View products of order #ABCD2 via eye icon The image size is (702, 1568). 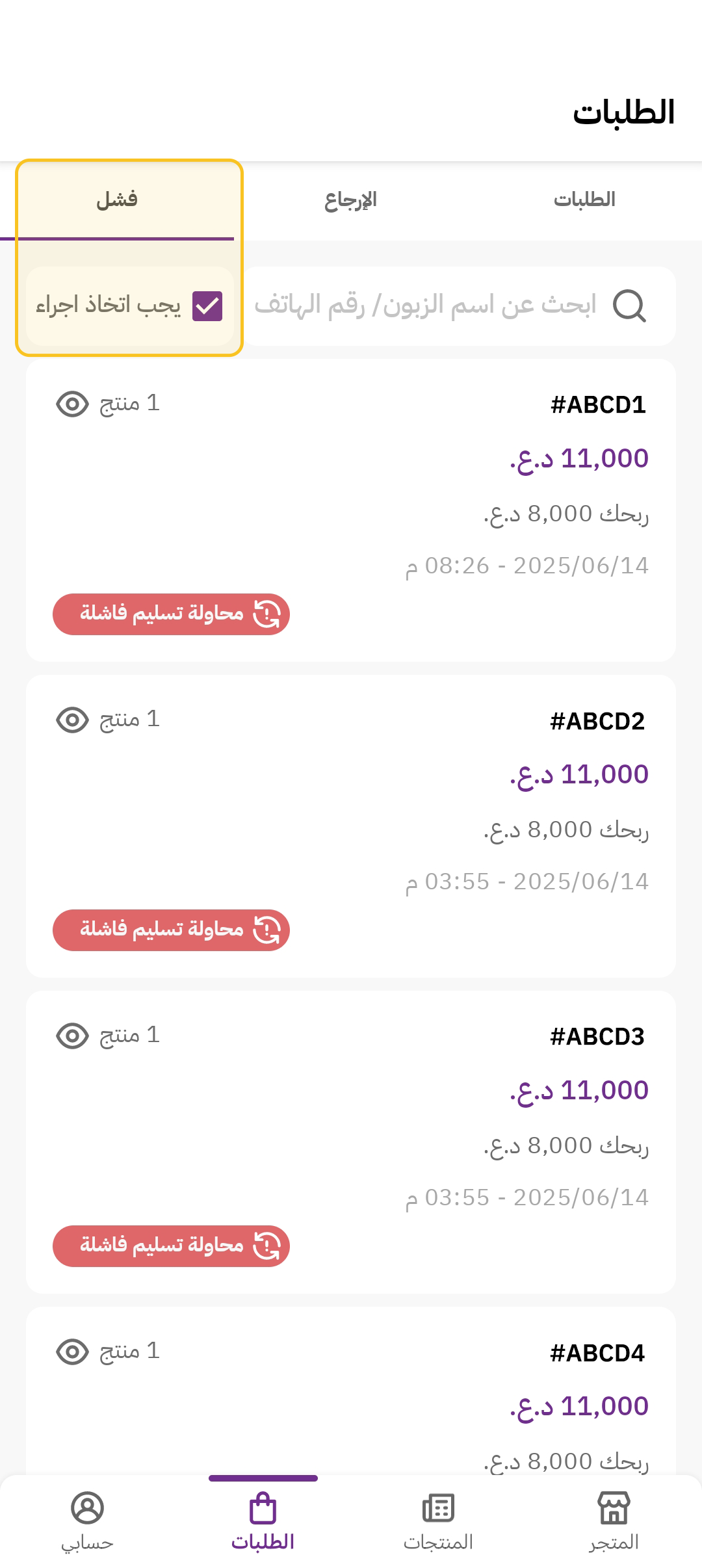72,720
